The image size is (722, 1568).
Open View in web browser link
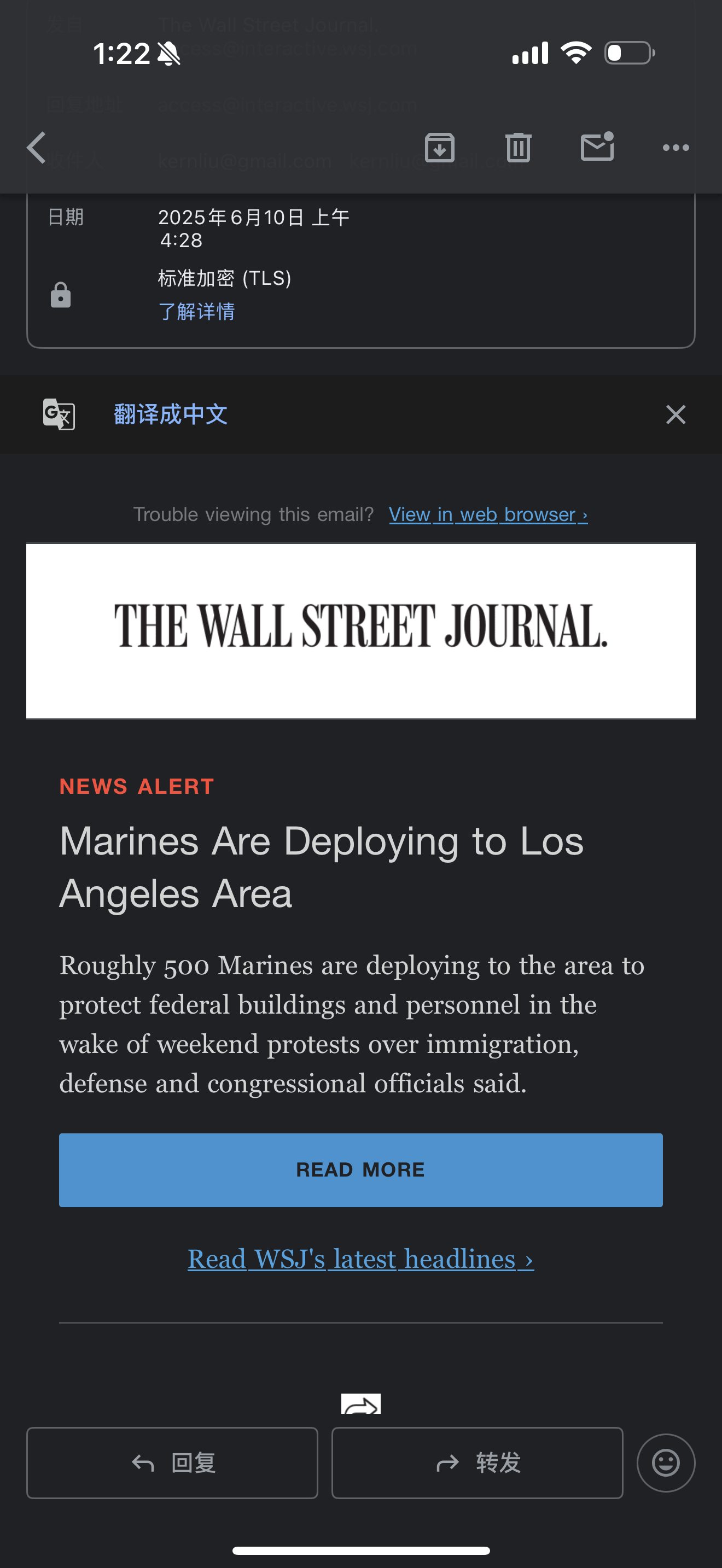pos(488,514)
